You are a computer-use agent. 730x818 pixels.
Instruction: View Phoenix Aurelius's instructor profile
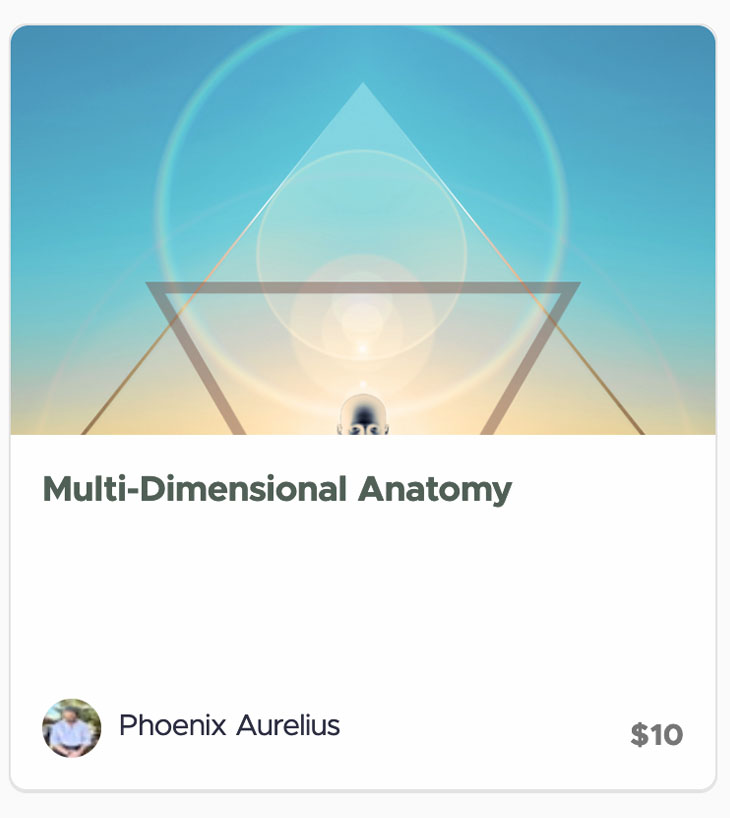pos(228,726)
